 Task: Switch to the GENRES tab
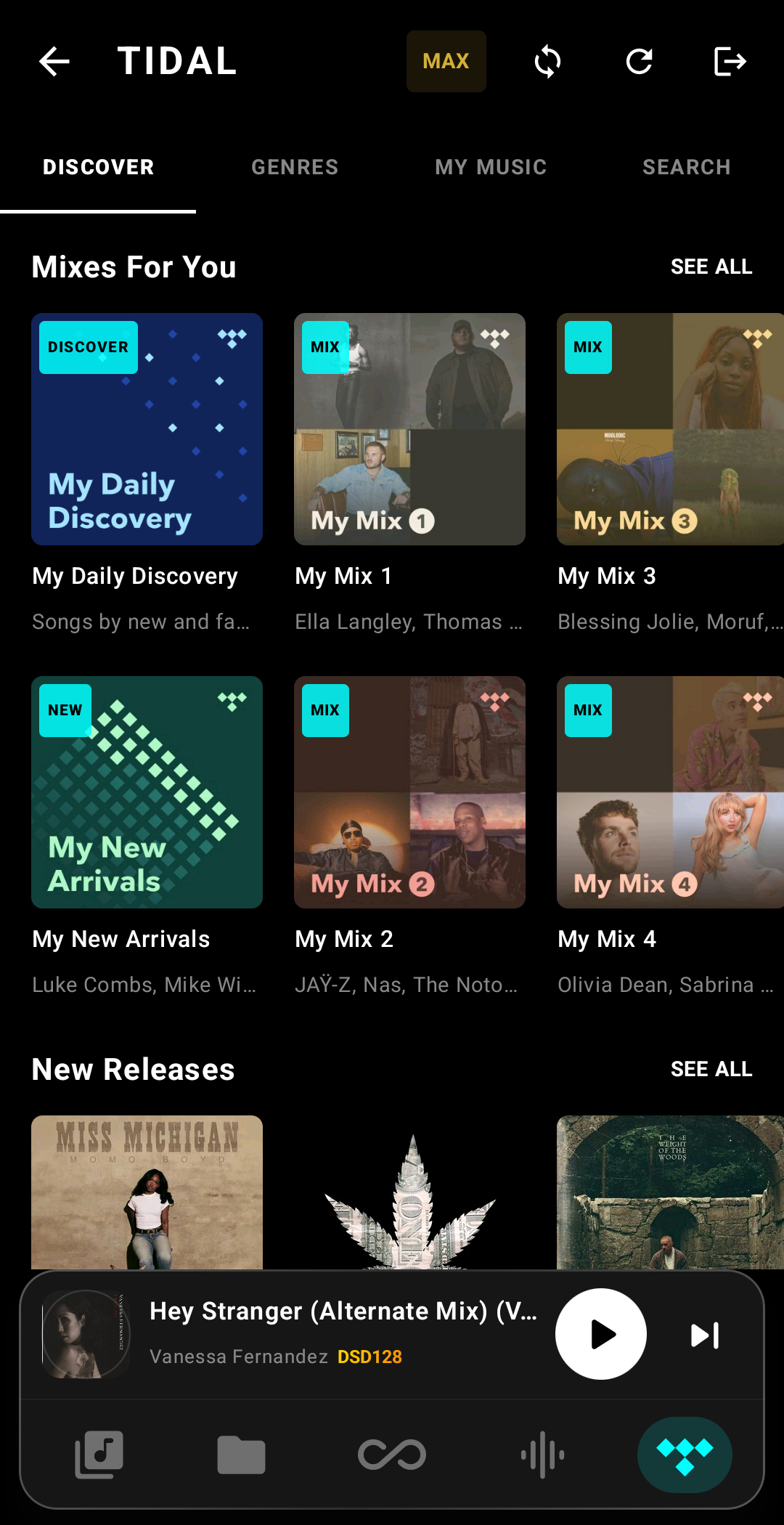(294, 167)
